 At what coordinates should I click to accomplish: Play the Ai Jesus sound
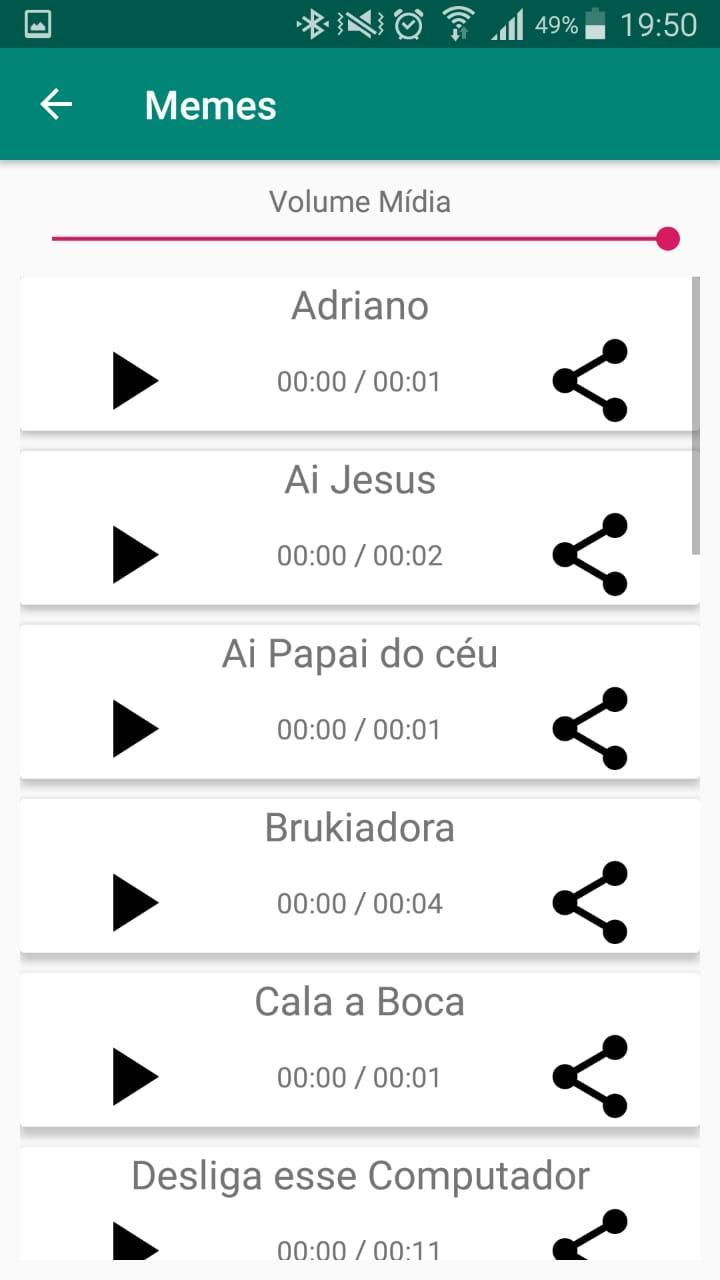(x=135, y=554)
